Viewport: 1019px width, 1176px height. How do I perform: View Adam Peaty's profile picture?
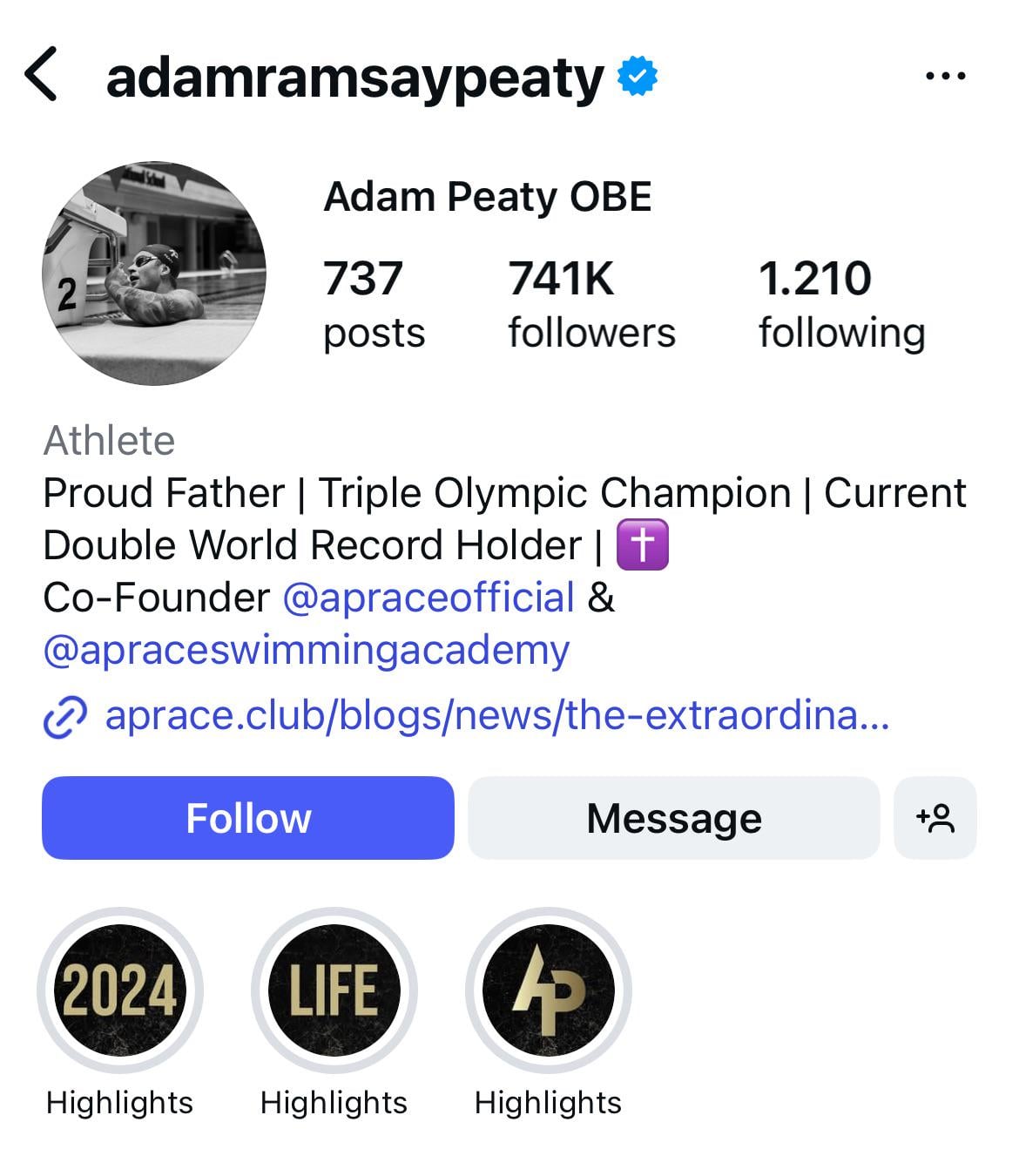(x=154, y=273)
